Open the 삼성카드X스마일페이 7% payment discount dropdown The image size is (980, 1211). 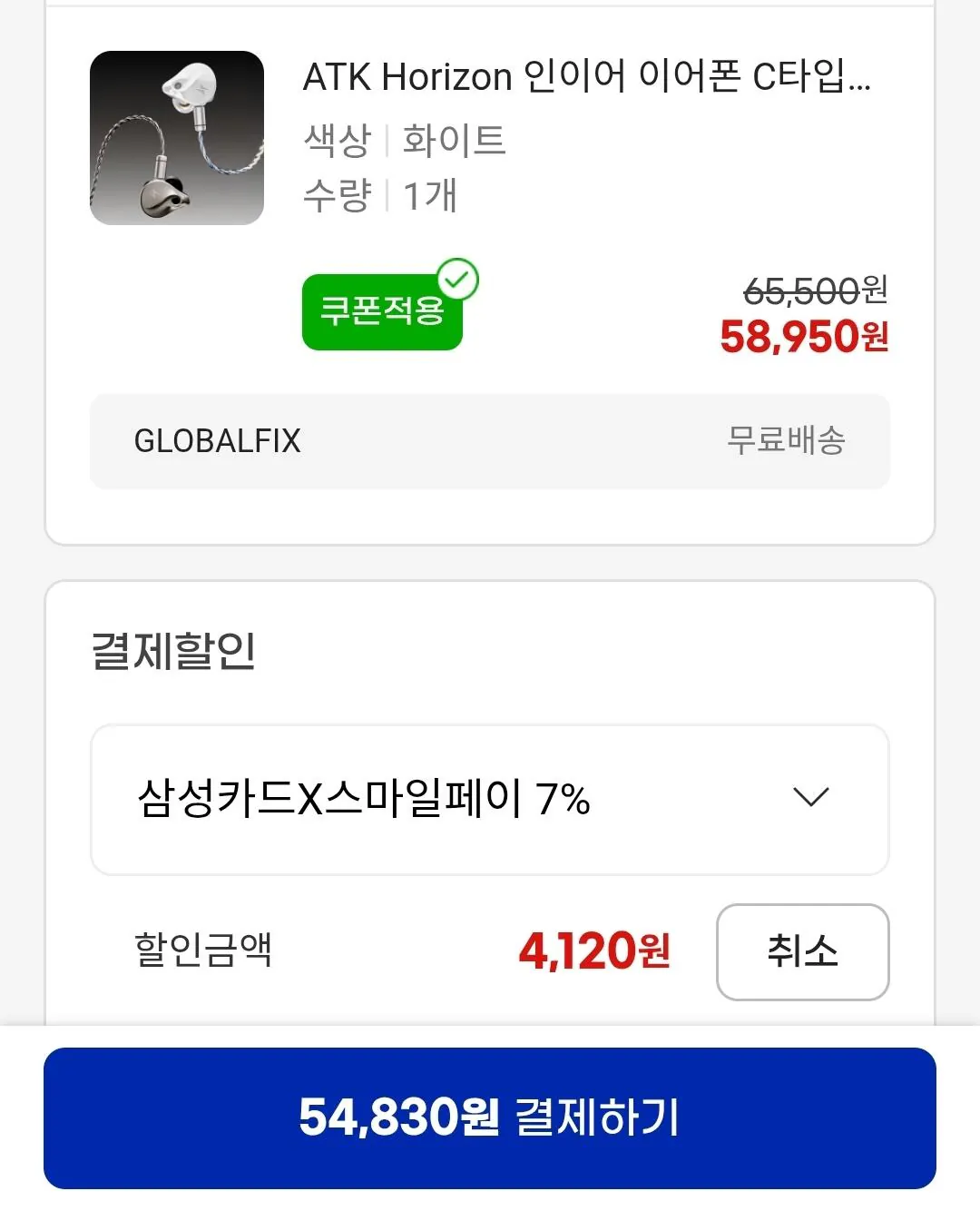coord(490,799)
